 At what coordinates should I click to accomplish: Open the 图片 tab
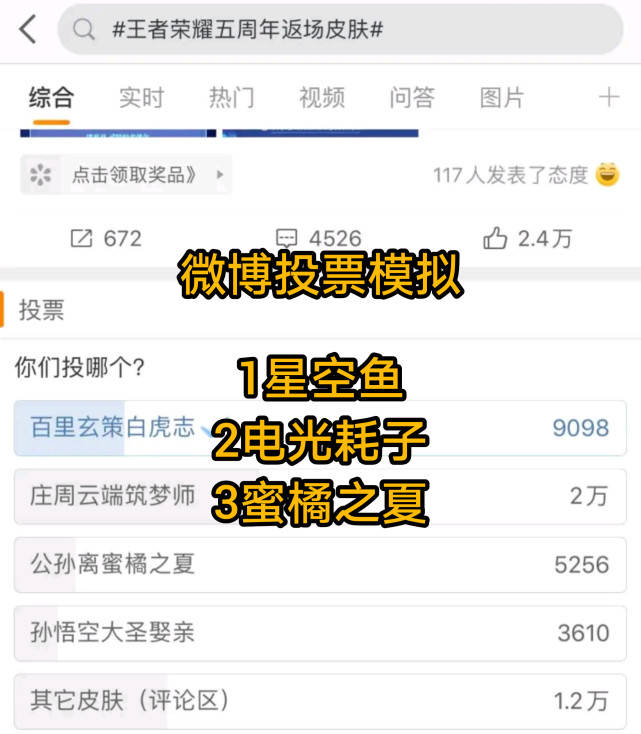point(502,97)
